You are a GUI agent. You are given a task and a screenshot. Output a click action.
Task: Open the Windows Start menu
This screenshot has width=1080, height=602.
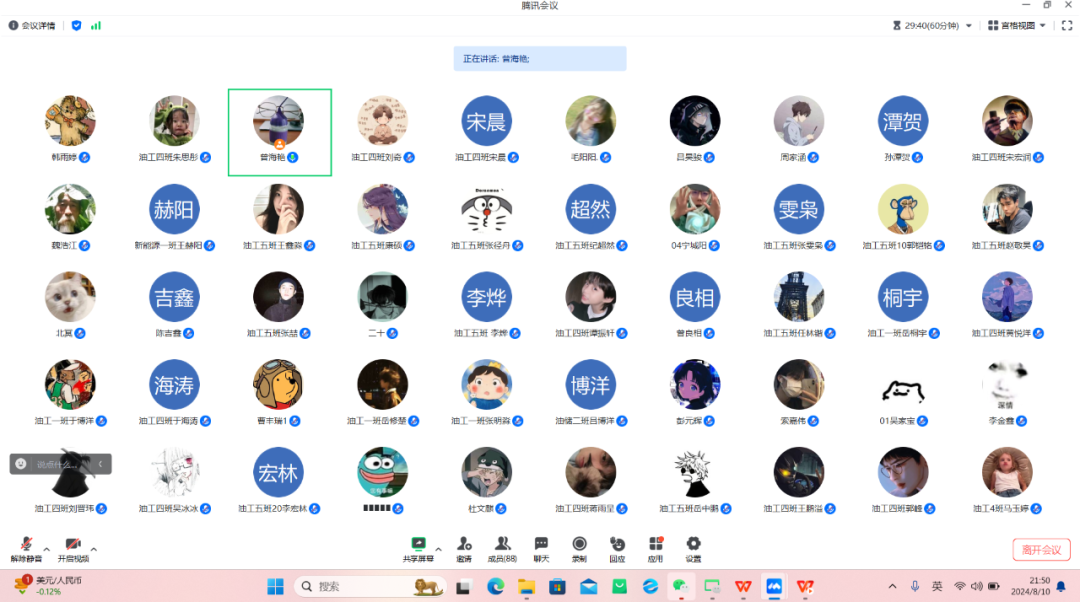tap(276, 586)
